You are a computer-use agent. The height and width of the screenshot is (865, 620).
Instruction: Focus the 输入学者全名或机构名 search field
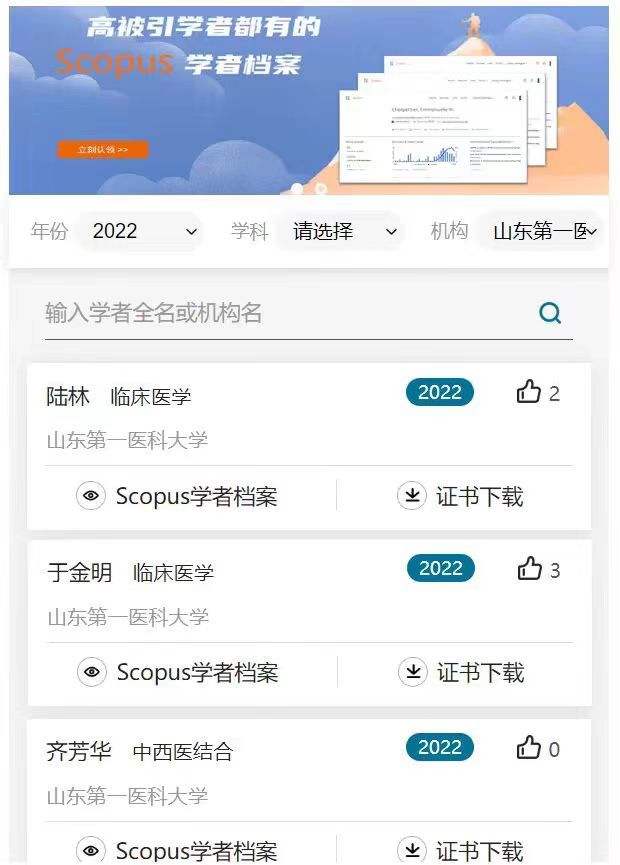point(280,313)
